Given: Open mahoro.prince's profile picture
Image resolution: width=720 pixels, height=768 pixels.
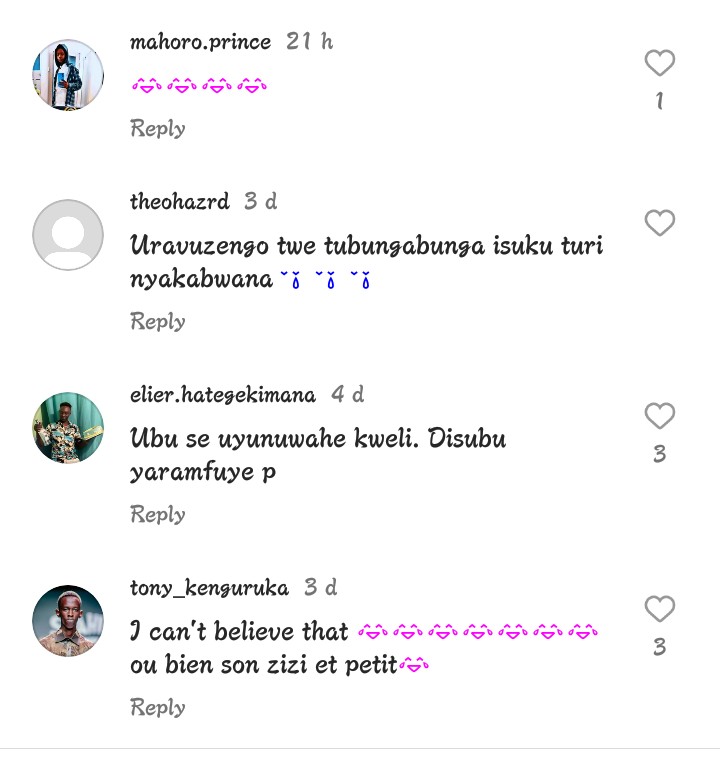Looking at the screenshot, I should click(68, 75).
